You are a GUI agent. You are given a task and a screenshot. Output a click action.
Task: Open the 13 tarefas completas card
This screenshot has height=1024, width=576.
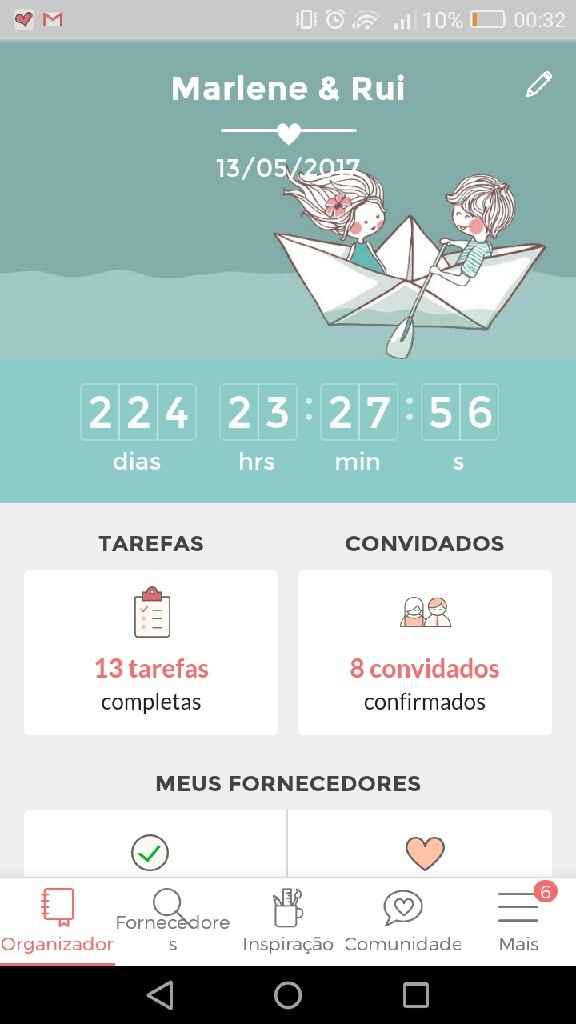click(151, 652)
